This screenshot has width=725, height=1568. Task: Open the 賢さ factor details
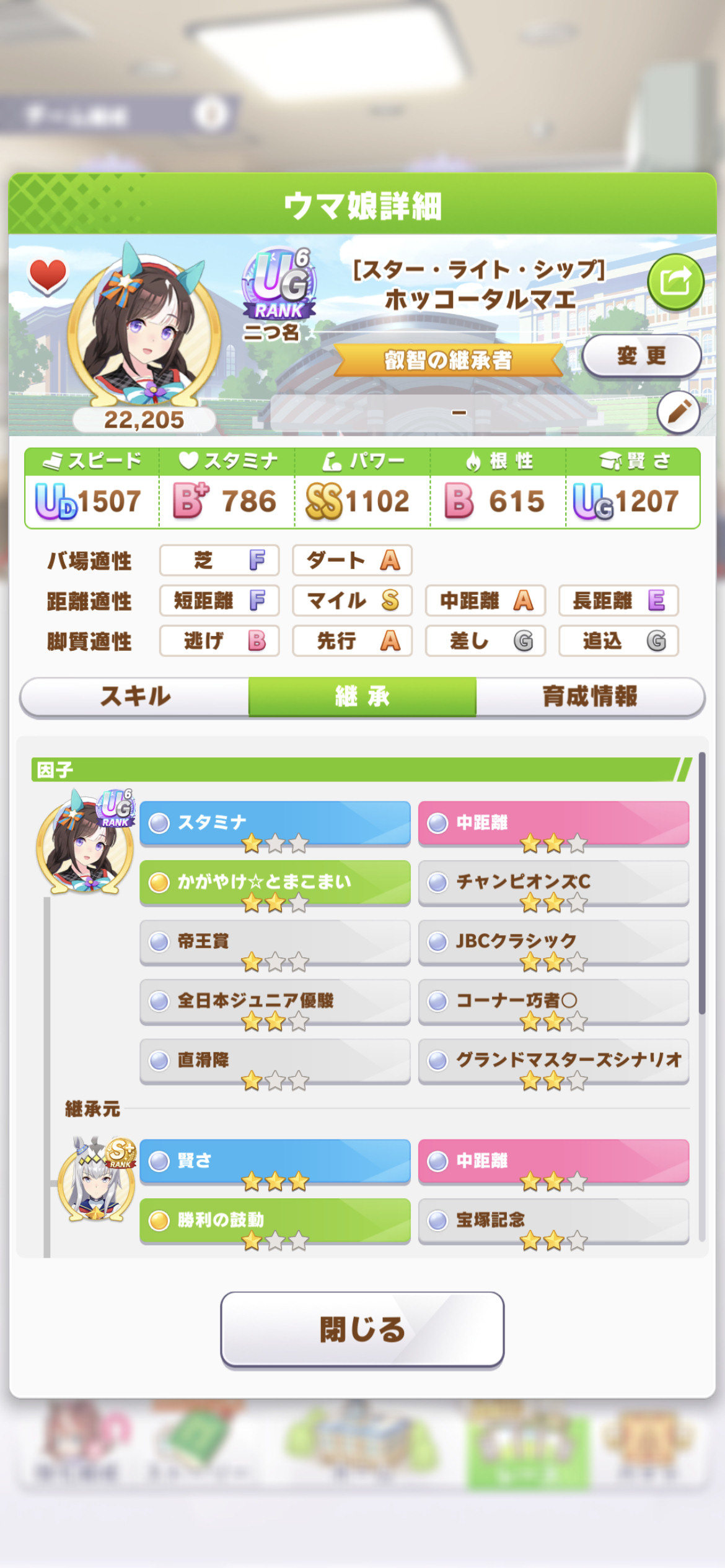tap(275, 1162)
